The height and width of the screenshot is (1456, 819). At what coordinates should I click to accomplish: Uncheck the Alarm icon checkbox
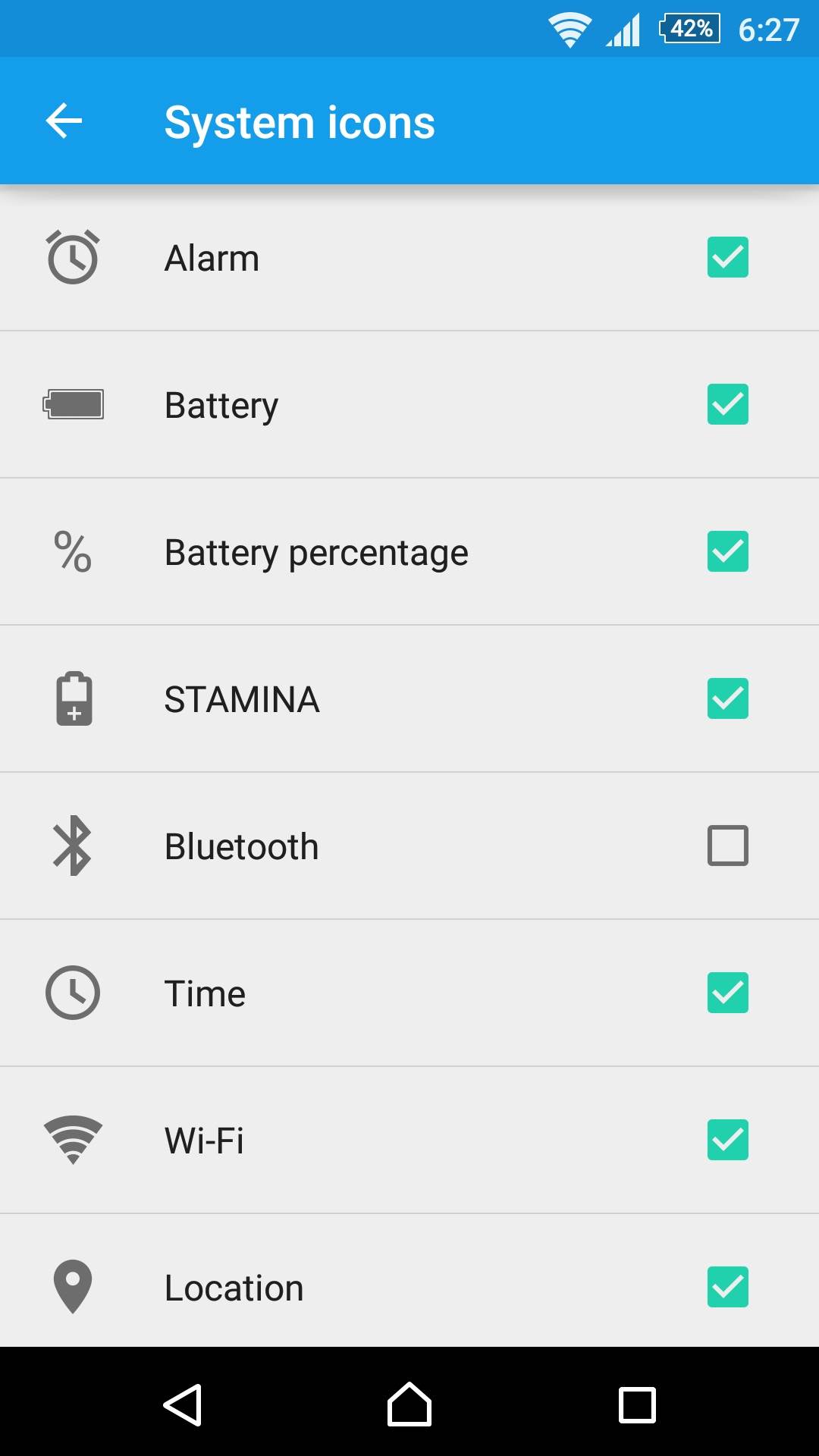727,258
